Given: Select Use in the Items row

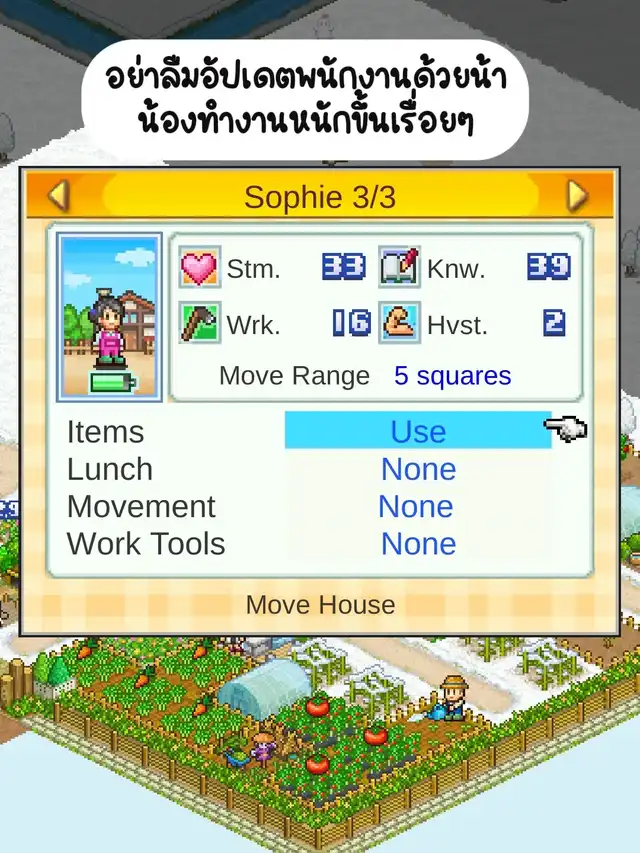Looking at the screenshot, I should coord(418,431).
